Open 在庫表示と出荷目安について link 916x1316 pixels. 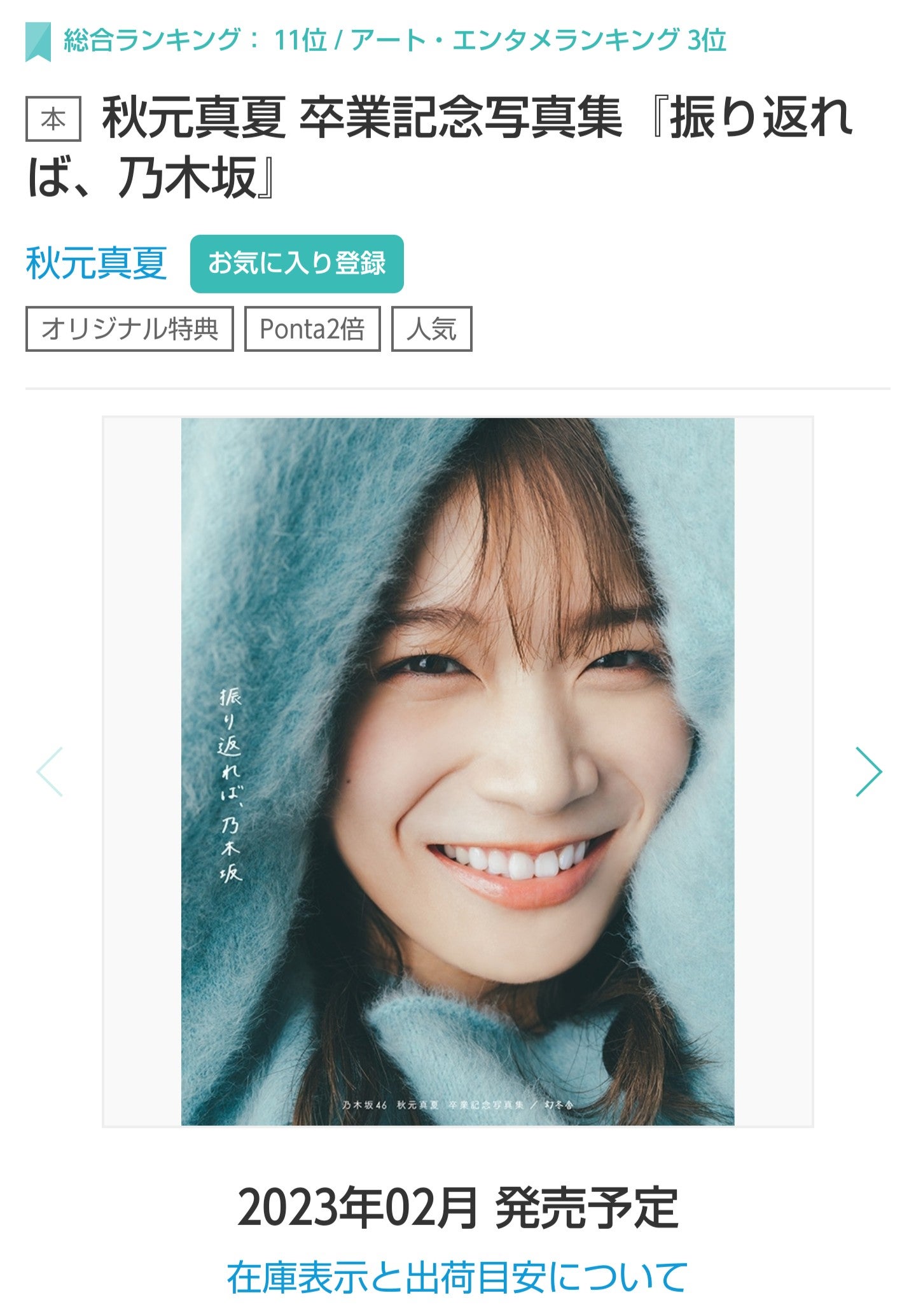click(x=457, y=1277)
